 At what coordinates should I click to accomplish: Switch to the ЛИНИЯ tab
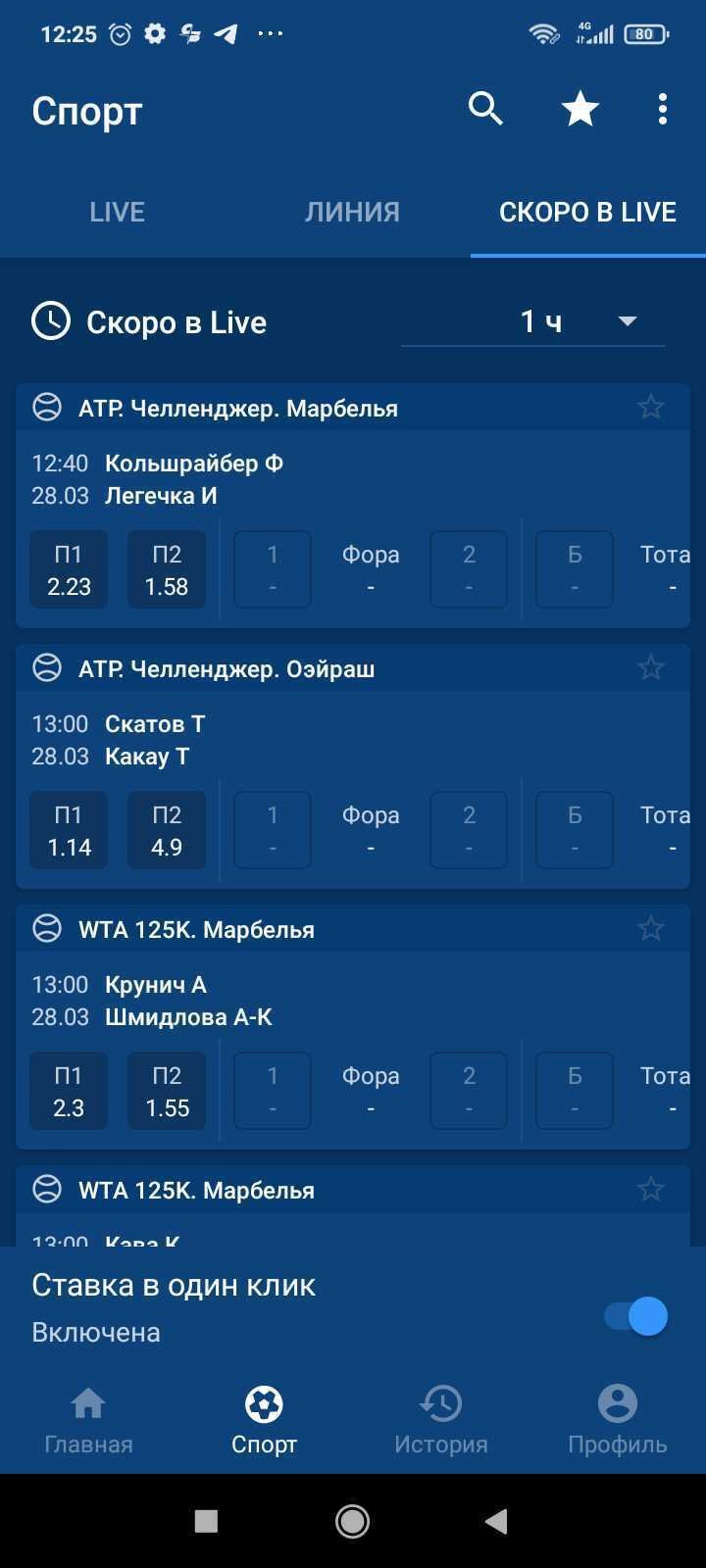[352, 213]
